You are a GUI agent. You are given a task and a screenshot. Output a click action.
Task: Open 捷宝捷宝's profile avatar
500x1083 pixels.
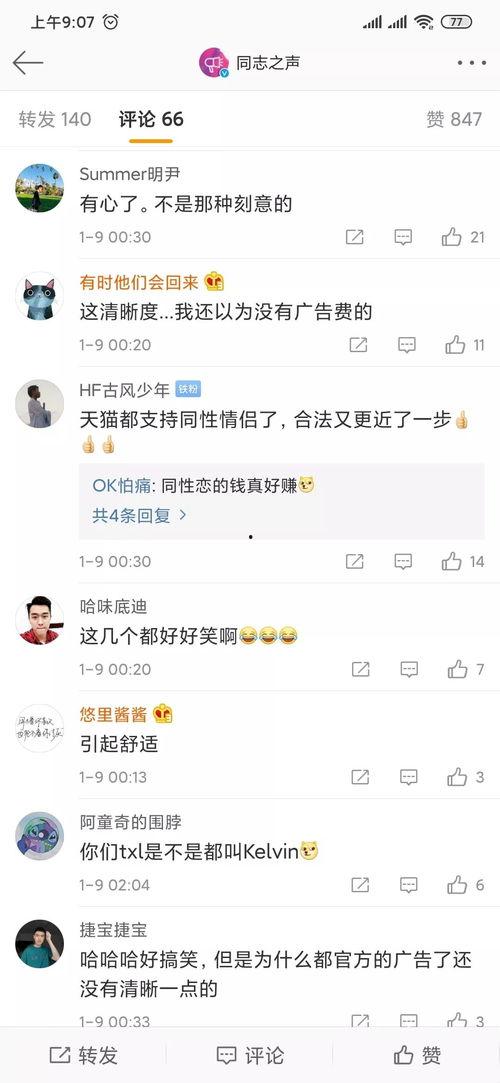(x=39, y=943)
